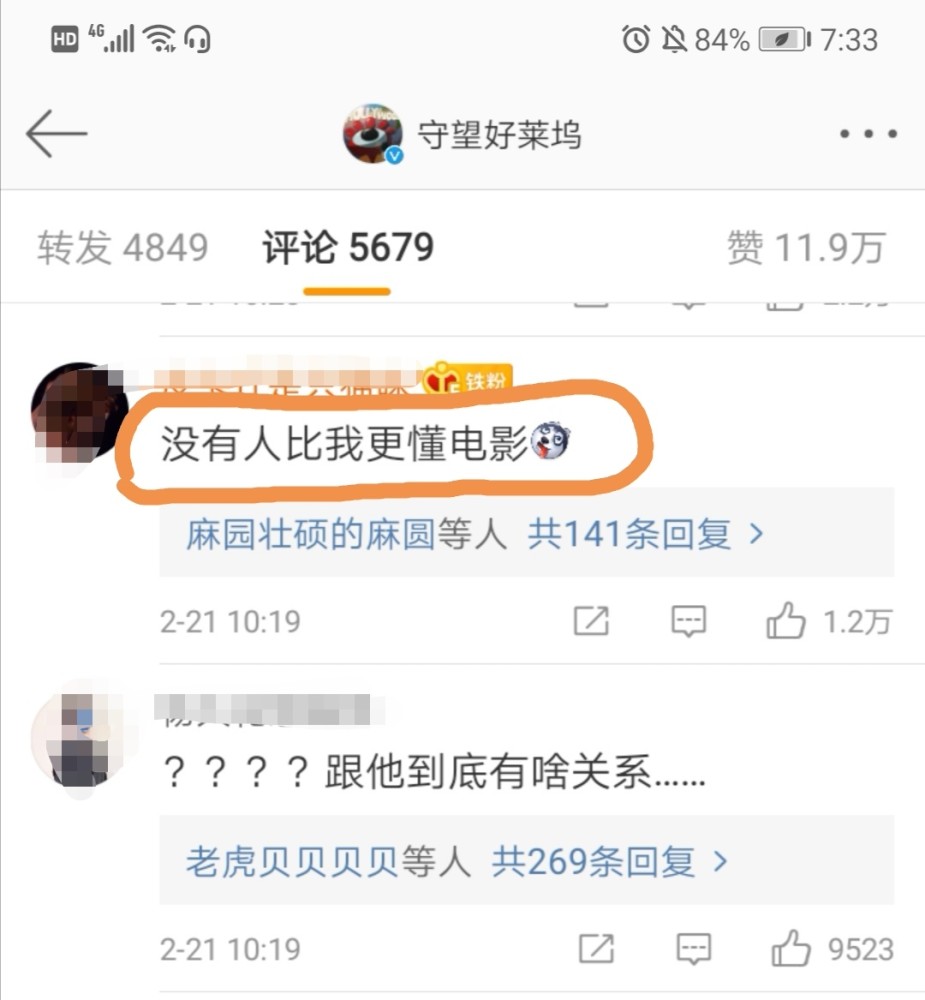Repost the 跟他到底有啥关系 comment
The width and height of the screenshot is (925, 1000).
coord(596,949)
